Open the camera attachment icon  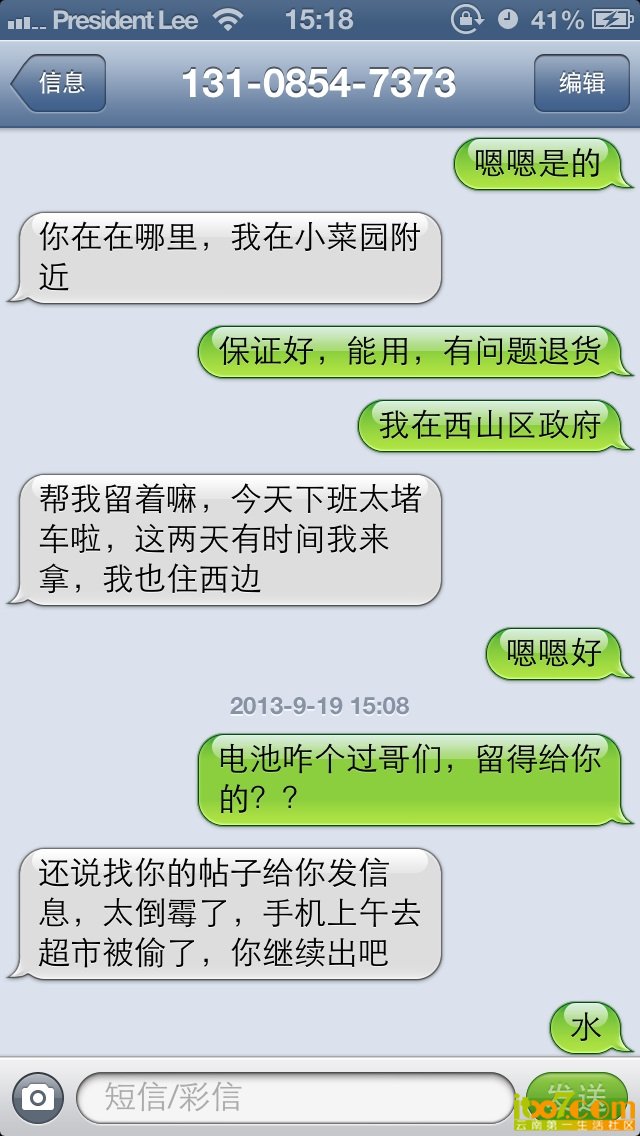(38, 1099)
